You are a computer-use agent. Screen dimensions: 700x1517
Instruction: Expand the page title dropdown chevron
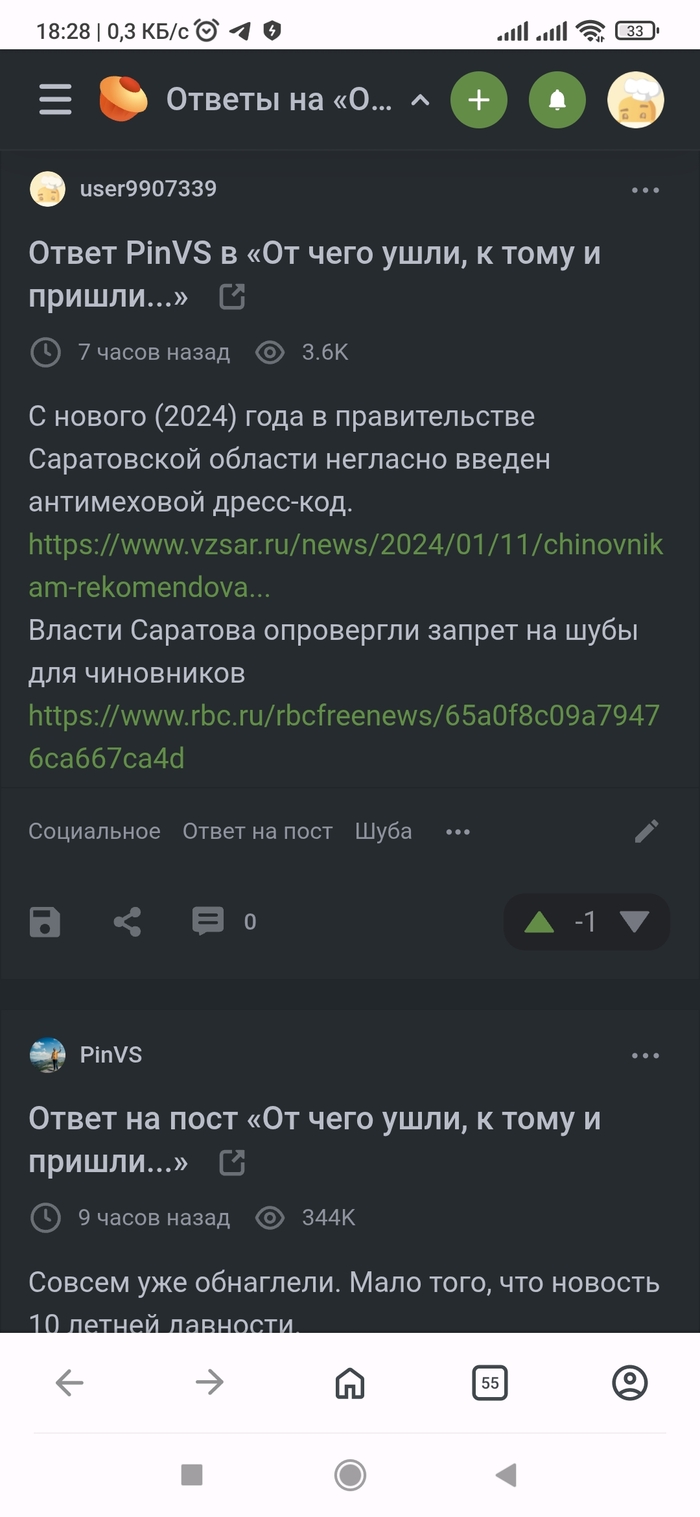(x=421, y=100)
